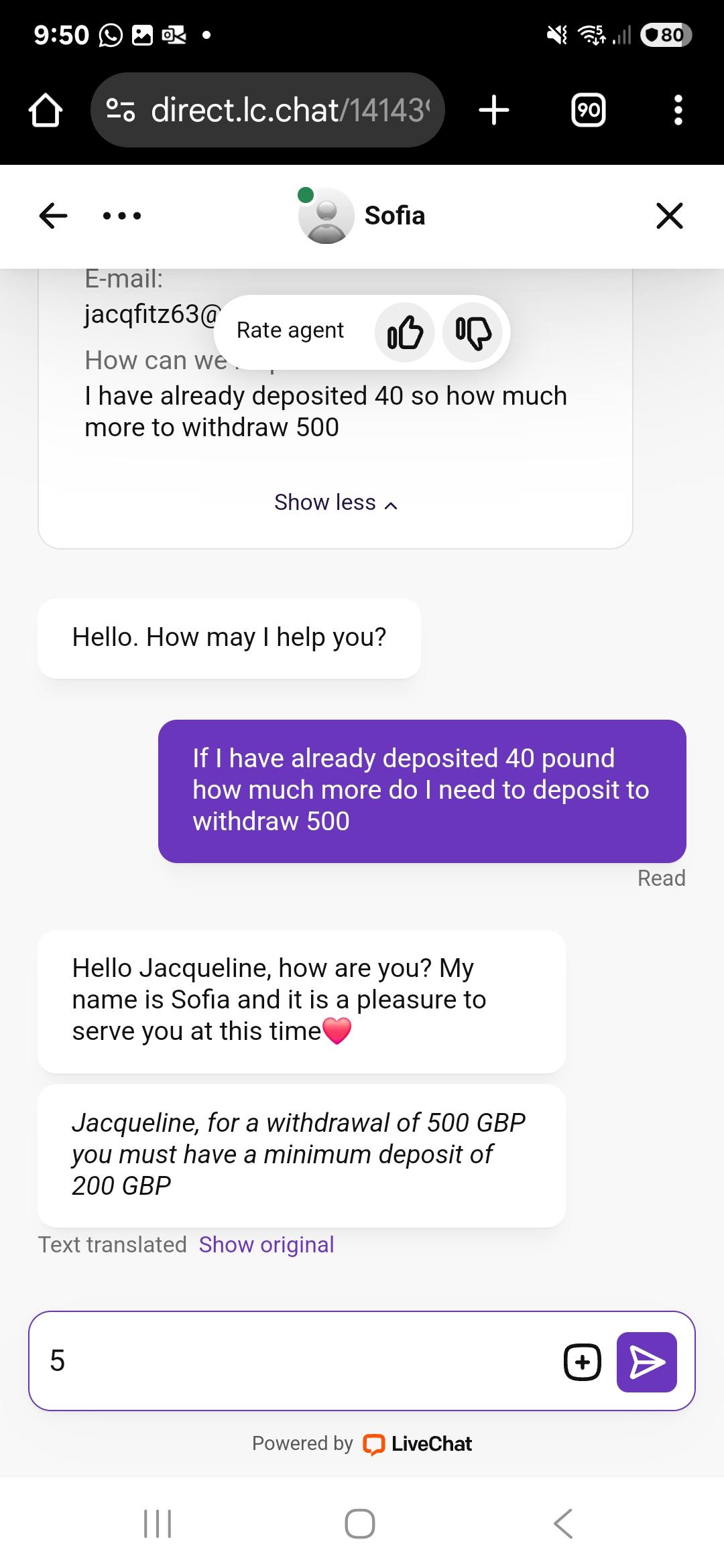Open the chat options three-dot menu

[x=122, y=216]
